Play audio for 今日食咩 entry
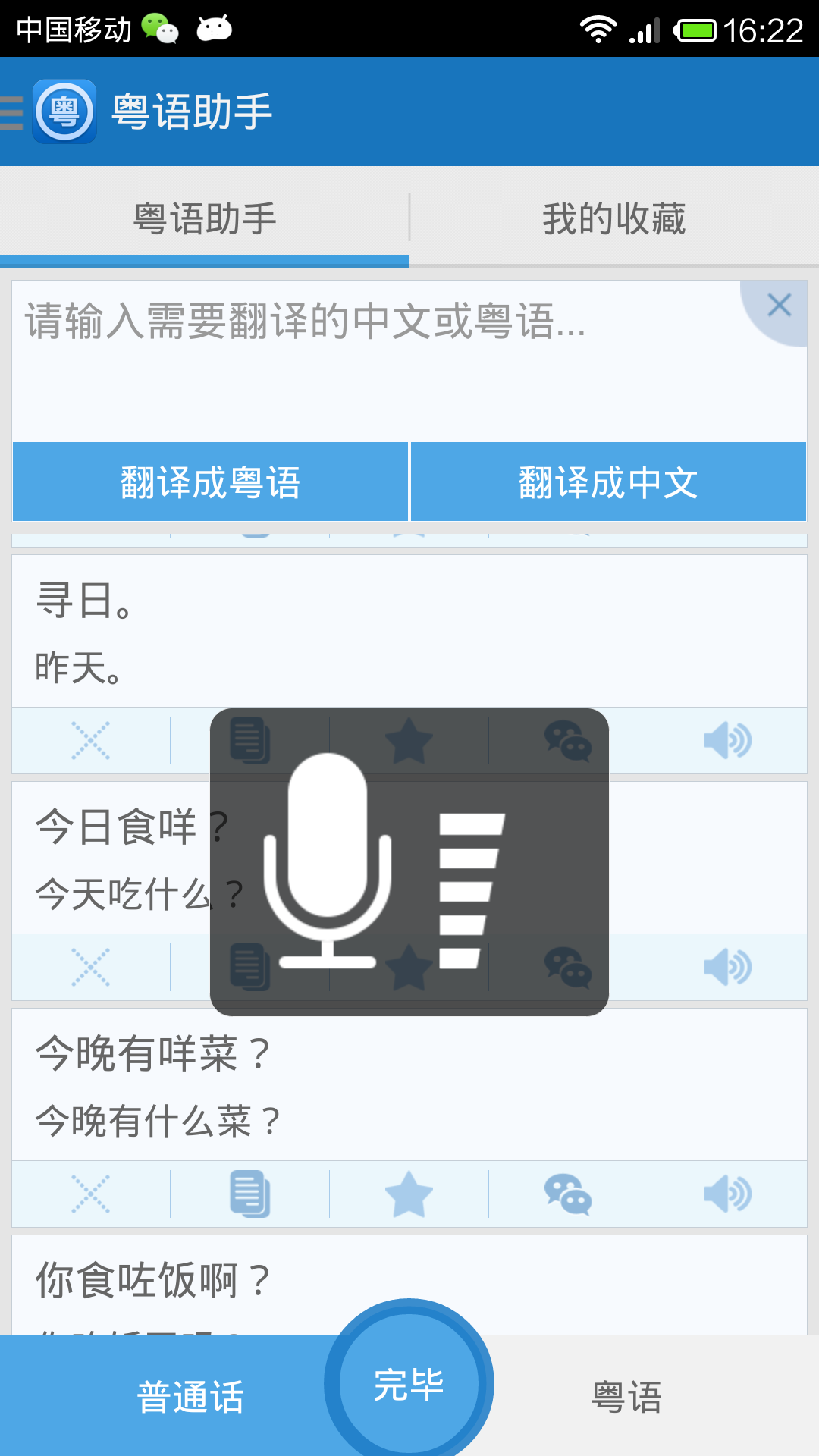The width and height of the screenshot is (819, 1456). pos(727,967)
